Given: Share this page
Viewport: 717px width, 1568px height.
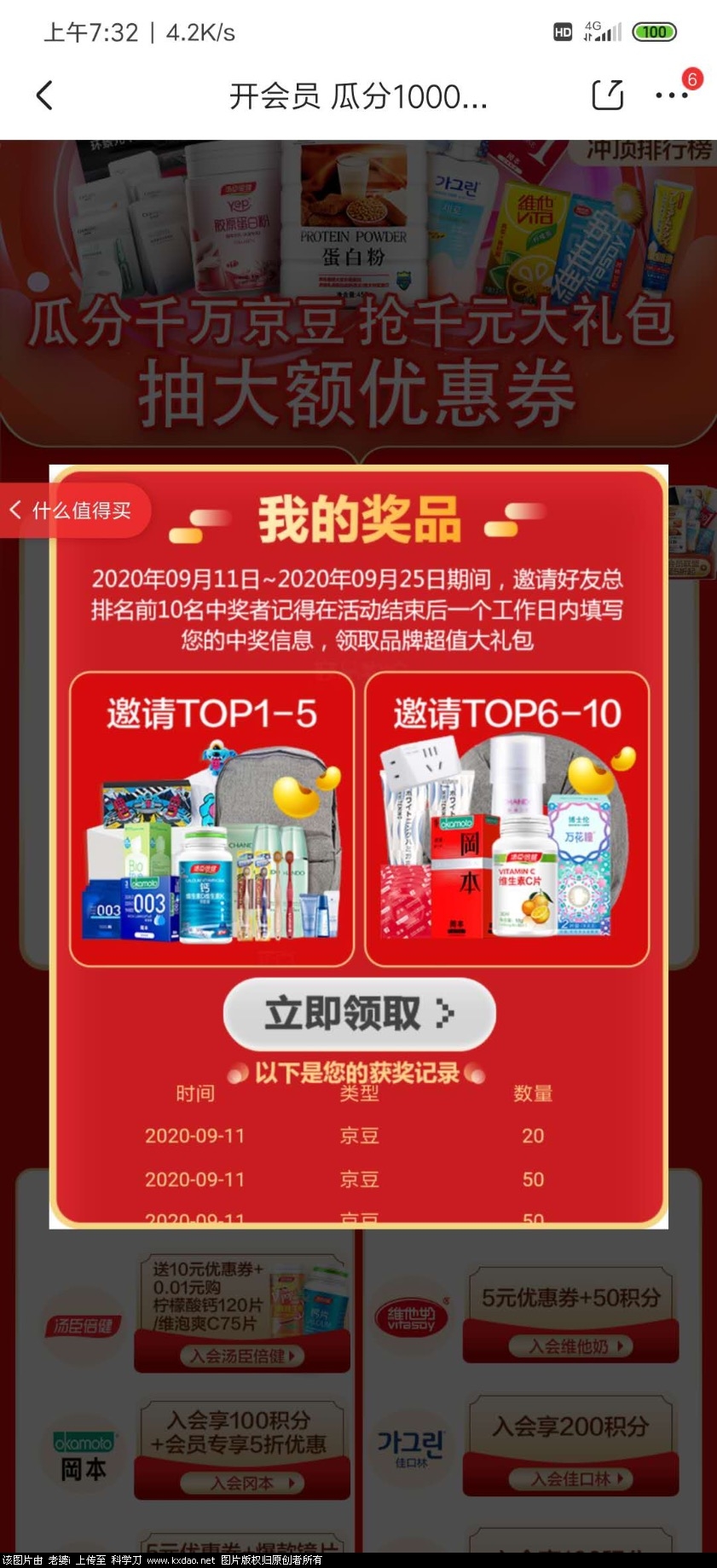Looking at the screenshot, I should [x=607, y=95].
